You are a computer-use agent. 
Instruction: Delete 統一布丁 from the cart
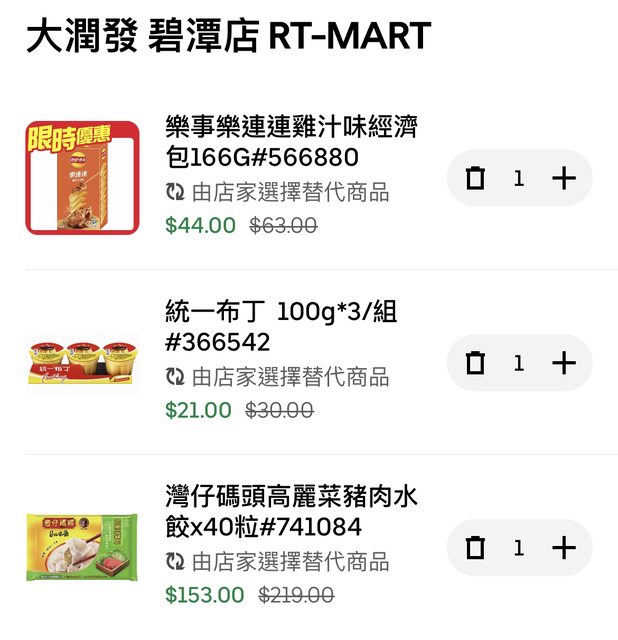point(476,363)
